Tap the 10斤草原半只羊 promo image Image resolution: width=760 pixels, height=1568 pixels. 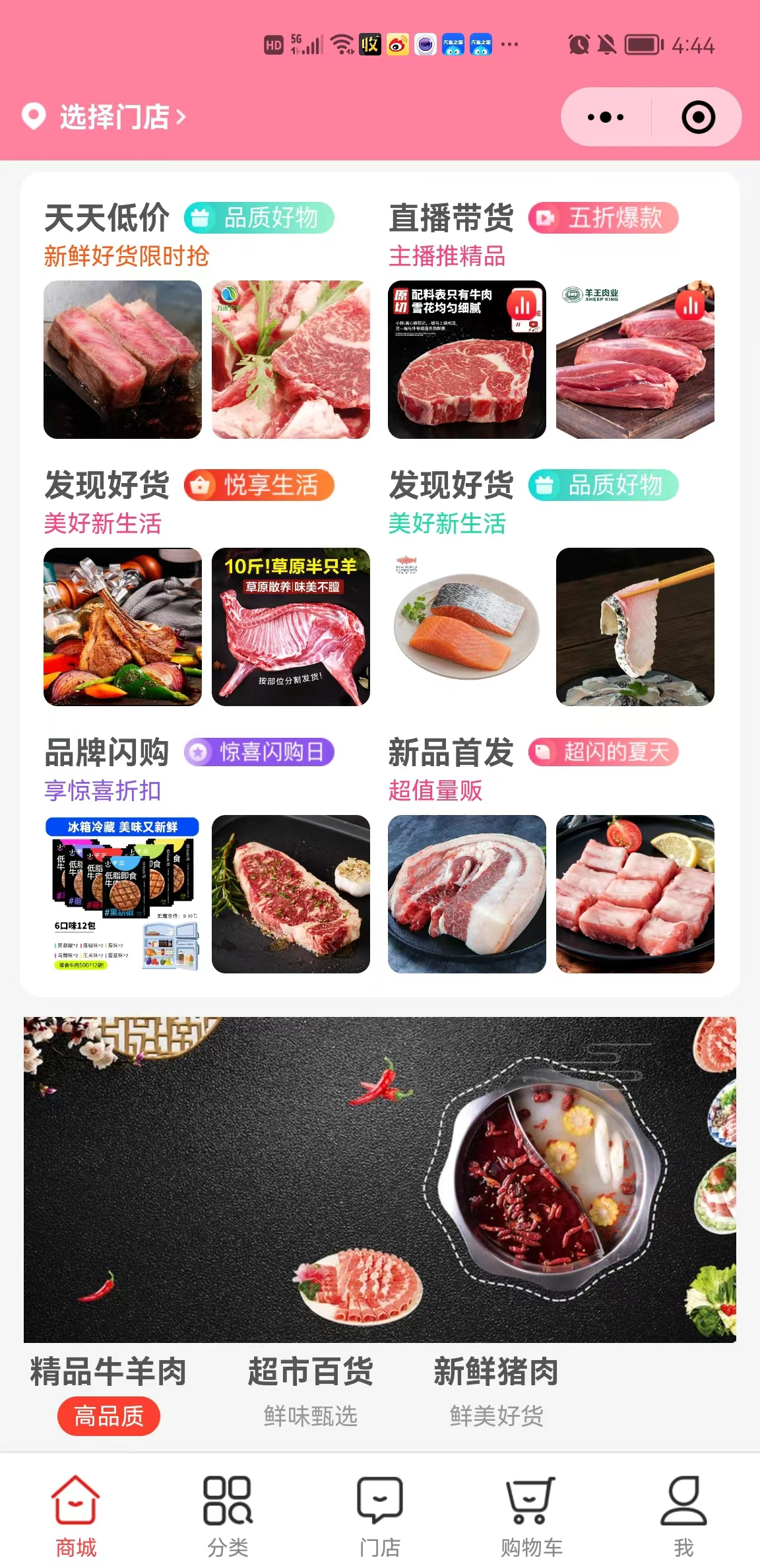click(x=290, y=625)
